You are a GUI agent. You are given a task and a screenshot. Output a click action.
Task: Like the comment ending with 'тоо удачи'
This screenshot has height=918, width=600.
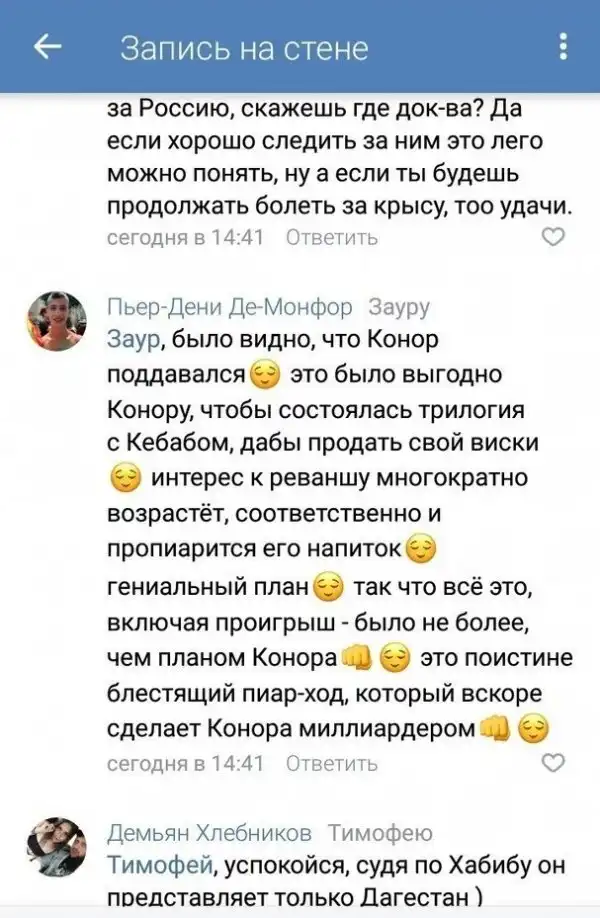552,237
